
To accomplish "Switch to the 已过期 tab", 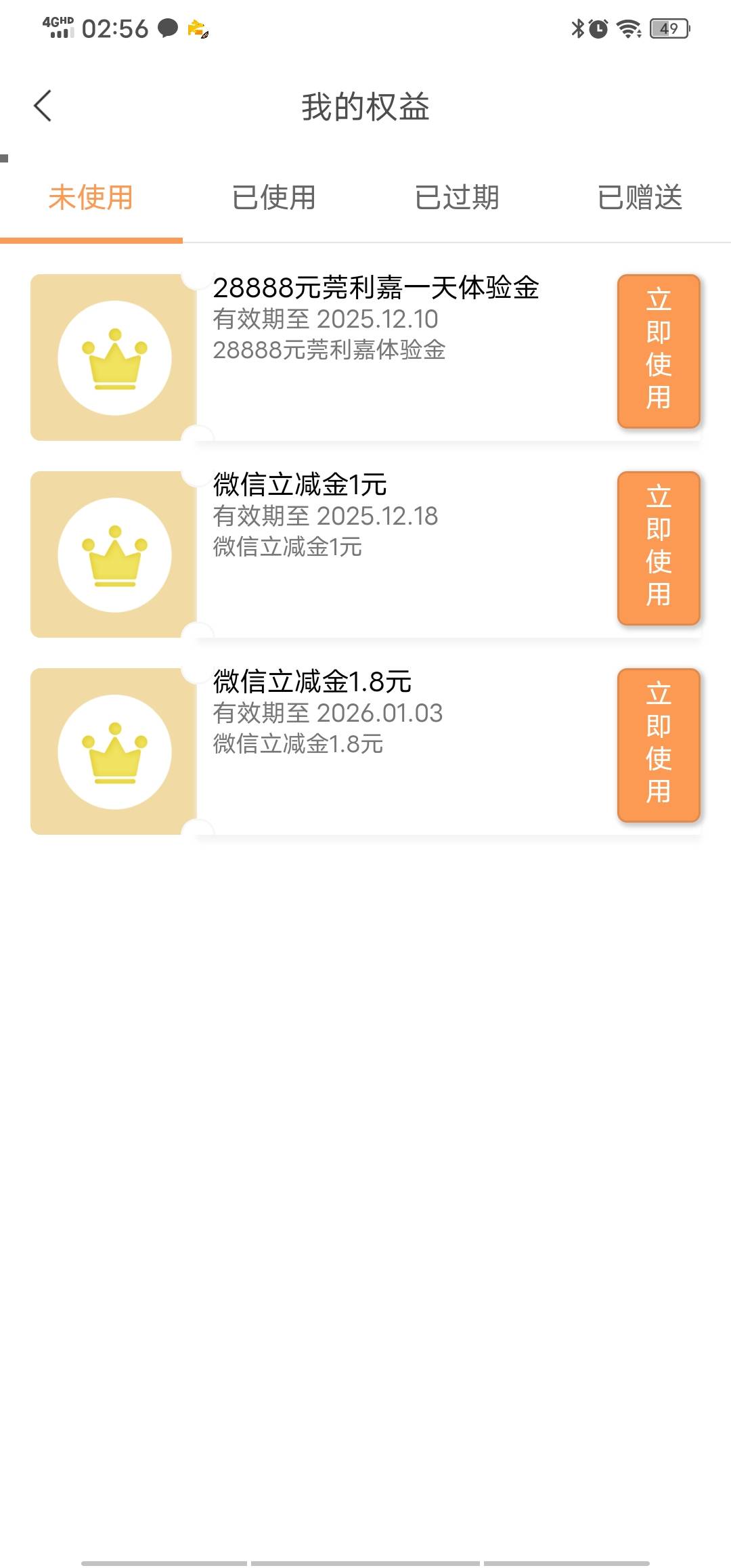I will click(x=457, y=198).
